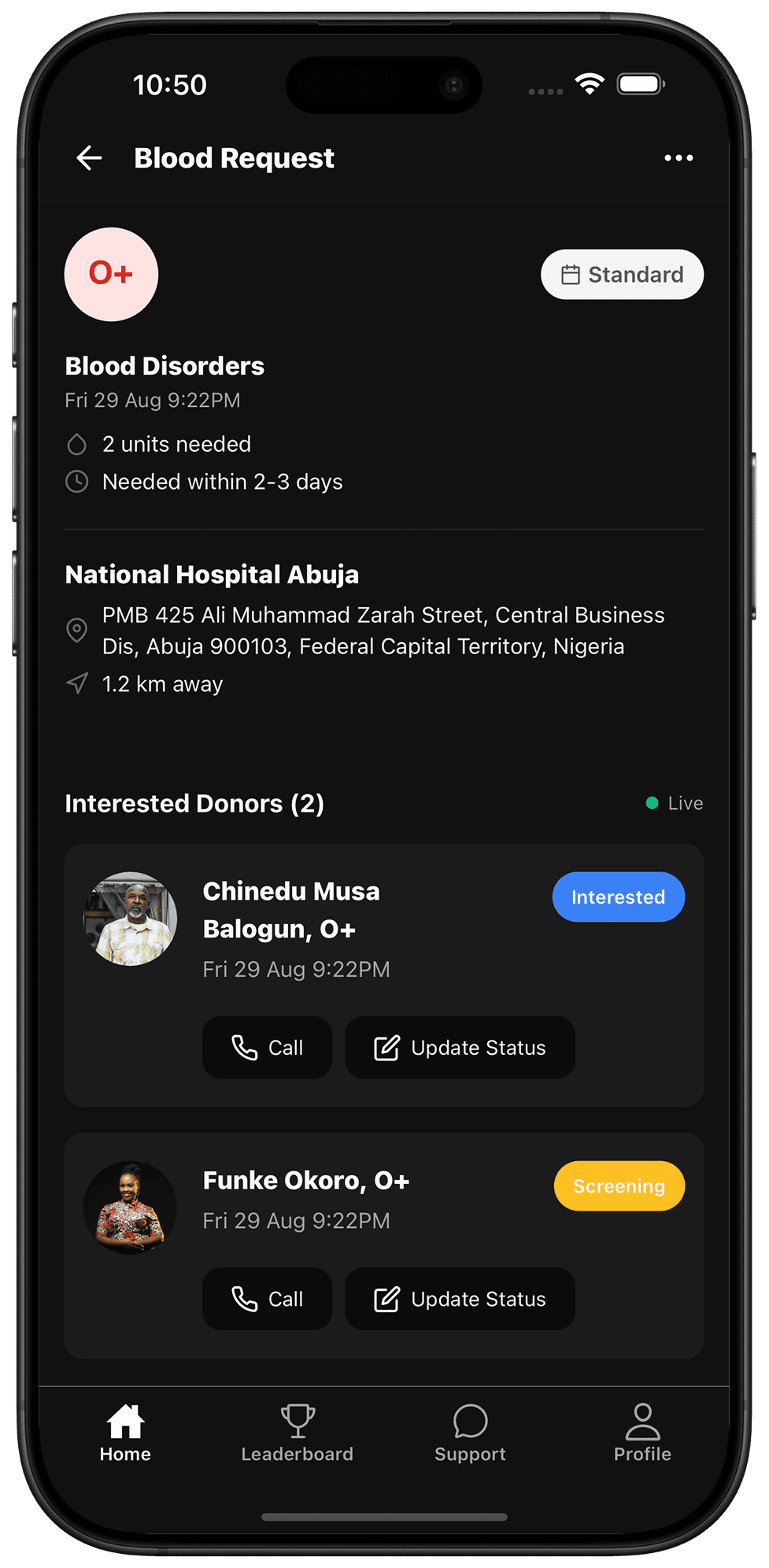Toggle the Interested status badge for Chinedu

point(618,897)
